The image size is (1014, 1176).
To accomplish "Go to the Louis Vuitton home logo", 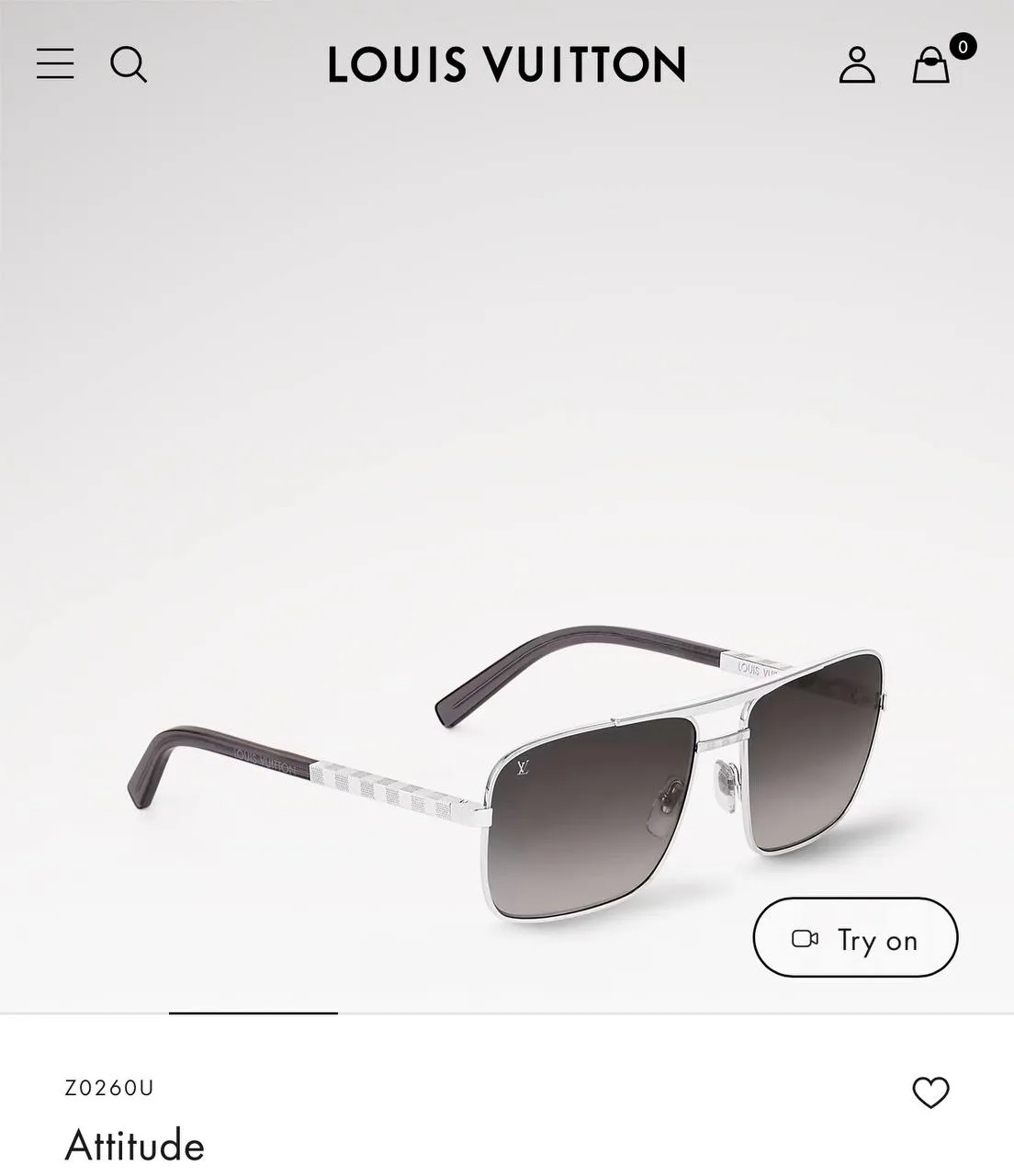I will pos(507,64).
